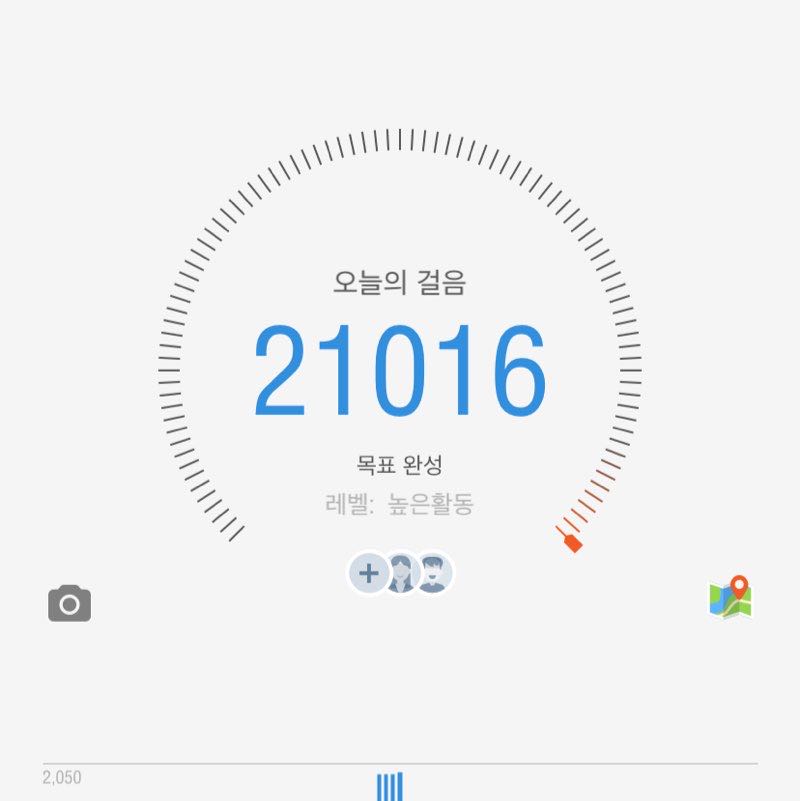Open the map icon on the right
The height and width of the screenshot is (801, 800).
[730, 599]
